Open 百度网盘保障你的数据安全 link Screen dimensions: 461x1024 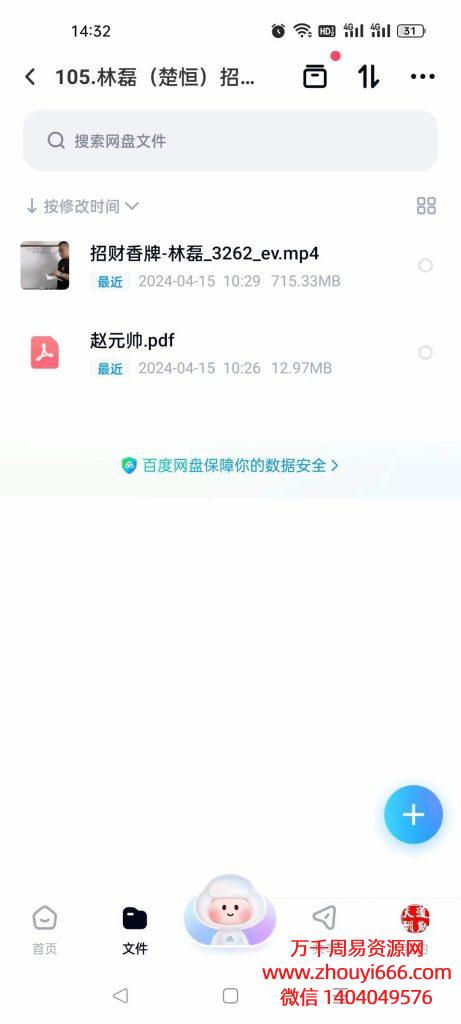click(x=230, y=466)
